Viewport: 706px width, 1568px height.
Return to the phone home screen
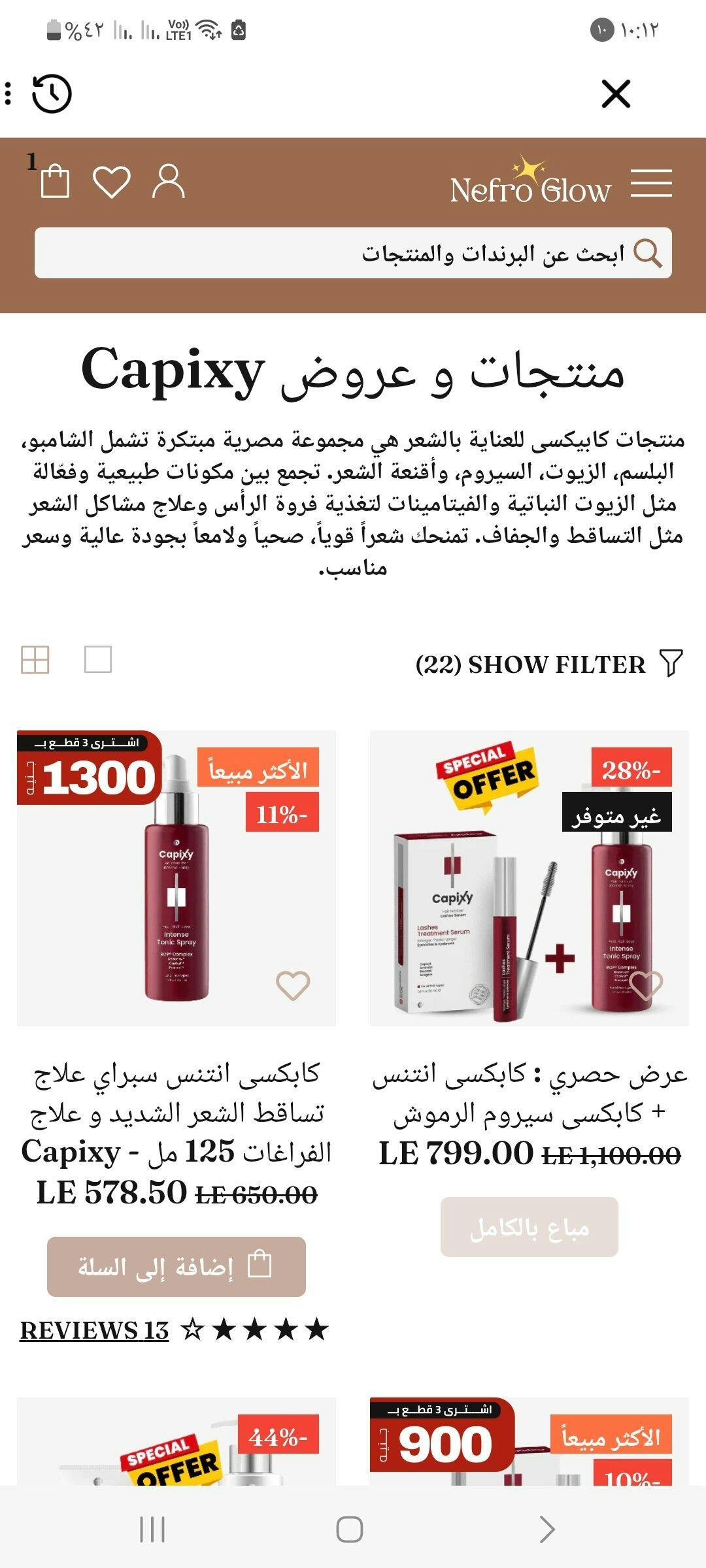click(x=350, y=1529)
